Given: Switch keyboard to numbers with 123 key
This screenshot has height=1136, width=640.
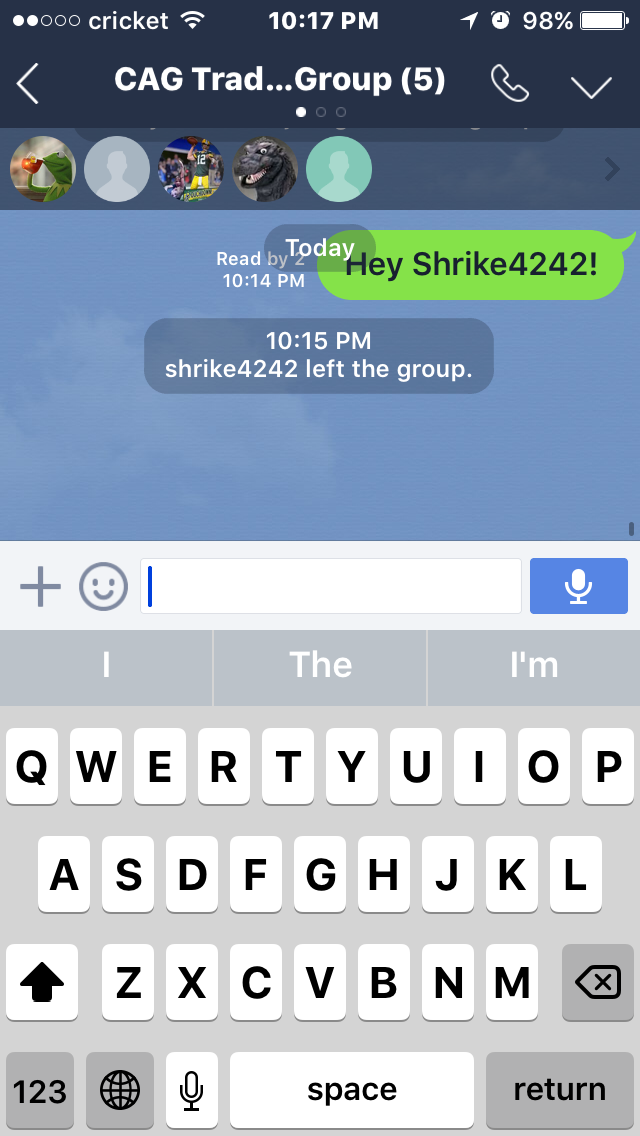Looking at the screenshot, I should [40, 1090].
